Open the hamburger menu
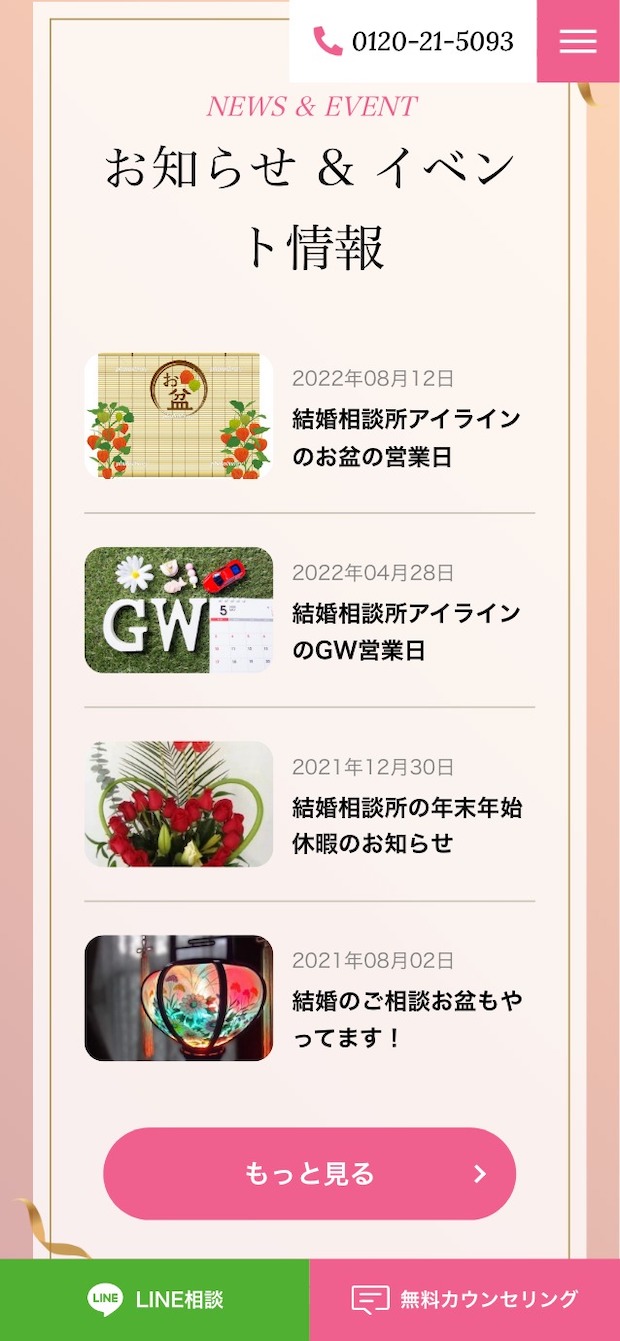This screenshot has width=620, height=1341. coord(578,41)
